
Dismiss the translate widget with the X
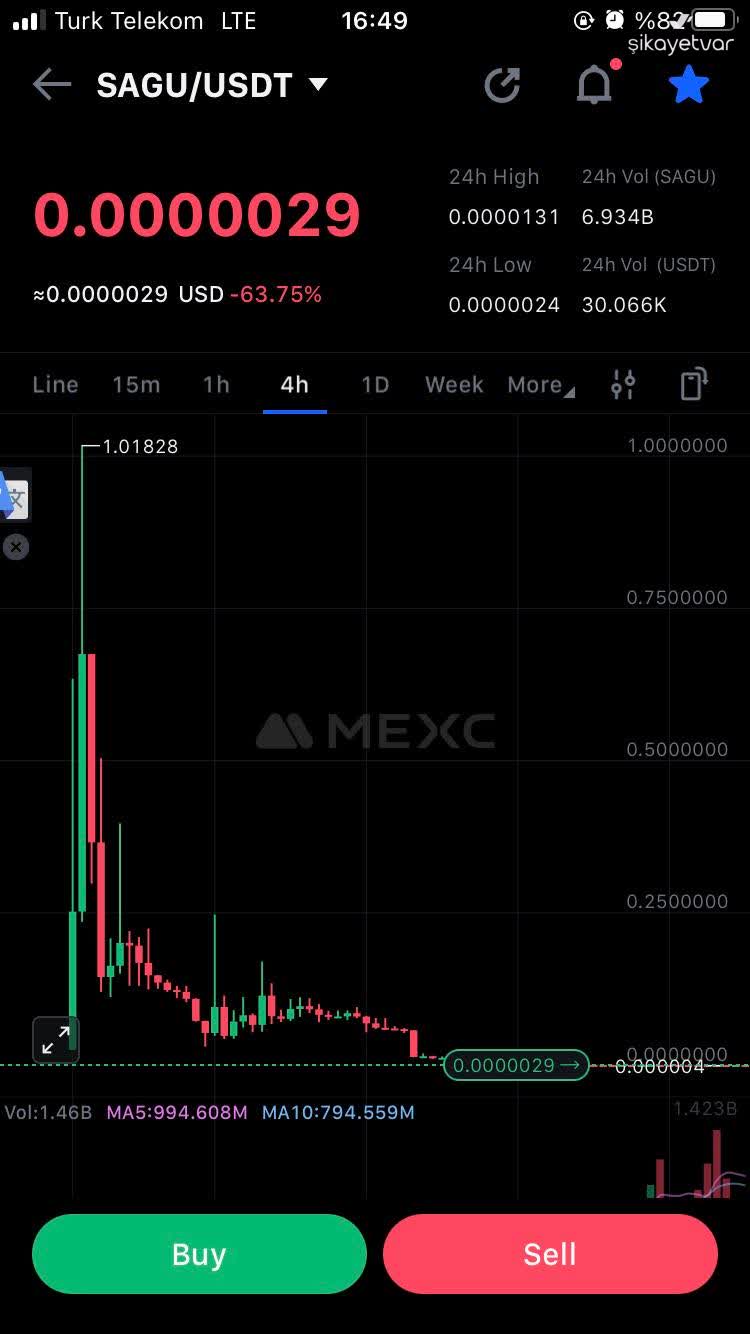click(x=15, y=546)
